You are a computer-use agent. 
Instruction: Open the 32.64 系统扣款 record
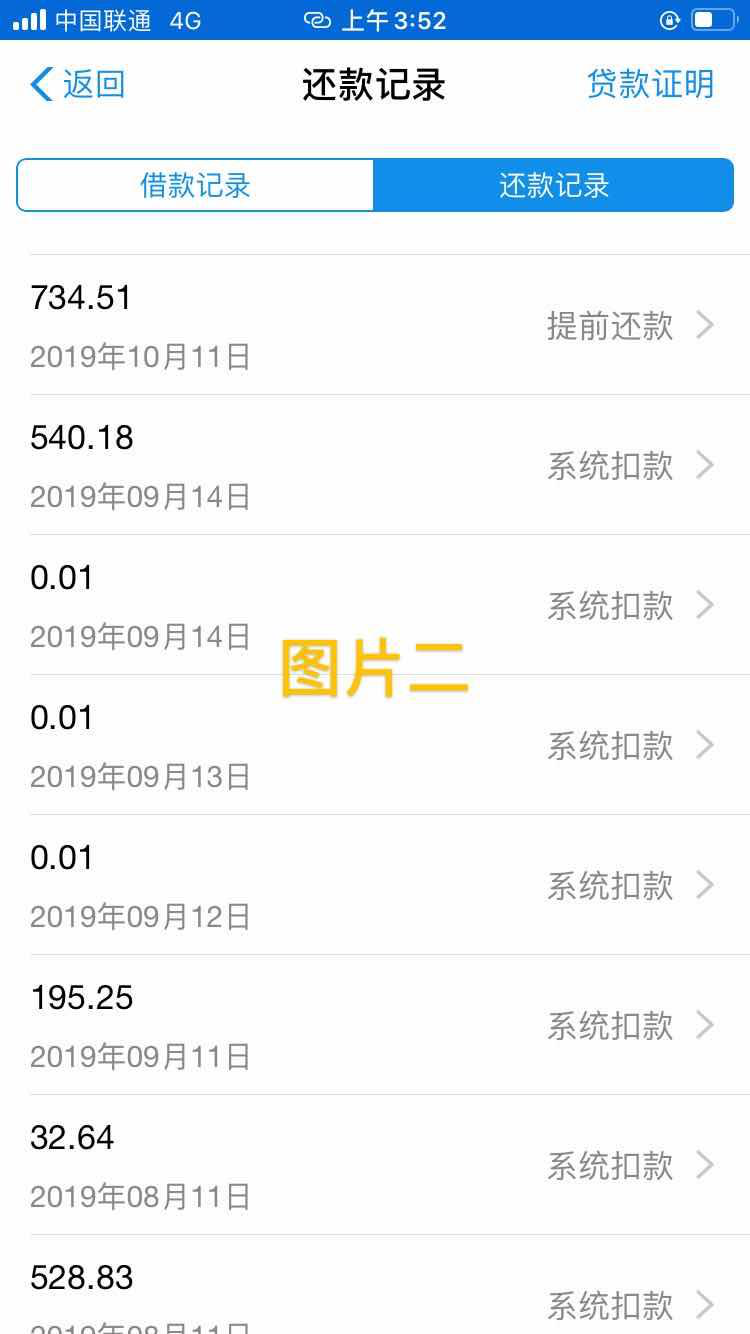pos(375,1165)
